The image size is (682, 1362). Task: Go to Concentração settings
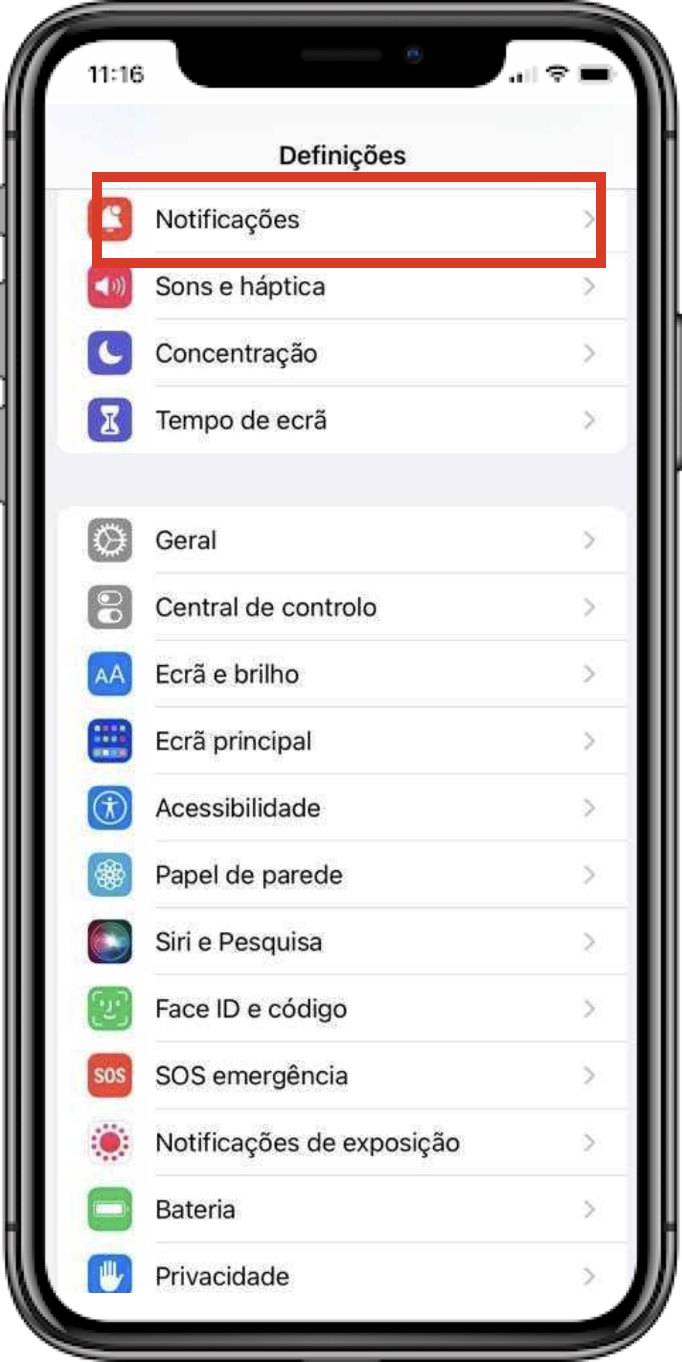(340, 354)
